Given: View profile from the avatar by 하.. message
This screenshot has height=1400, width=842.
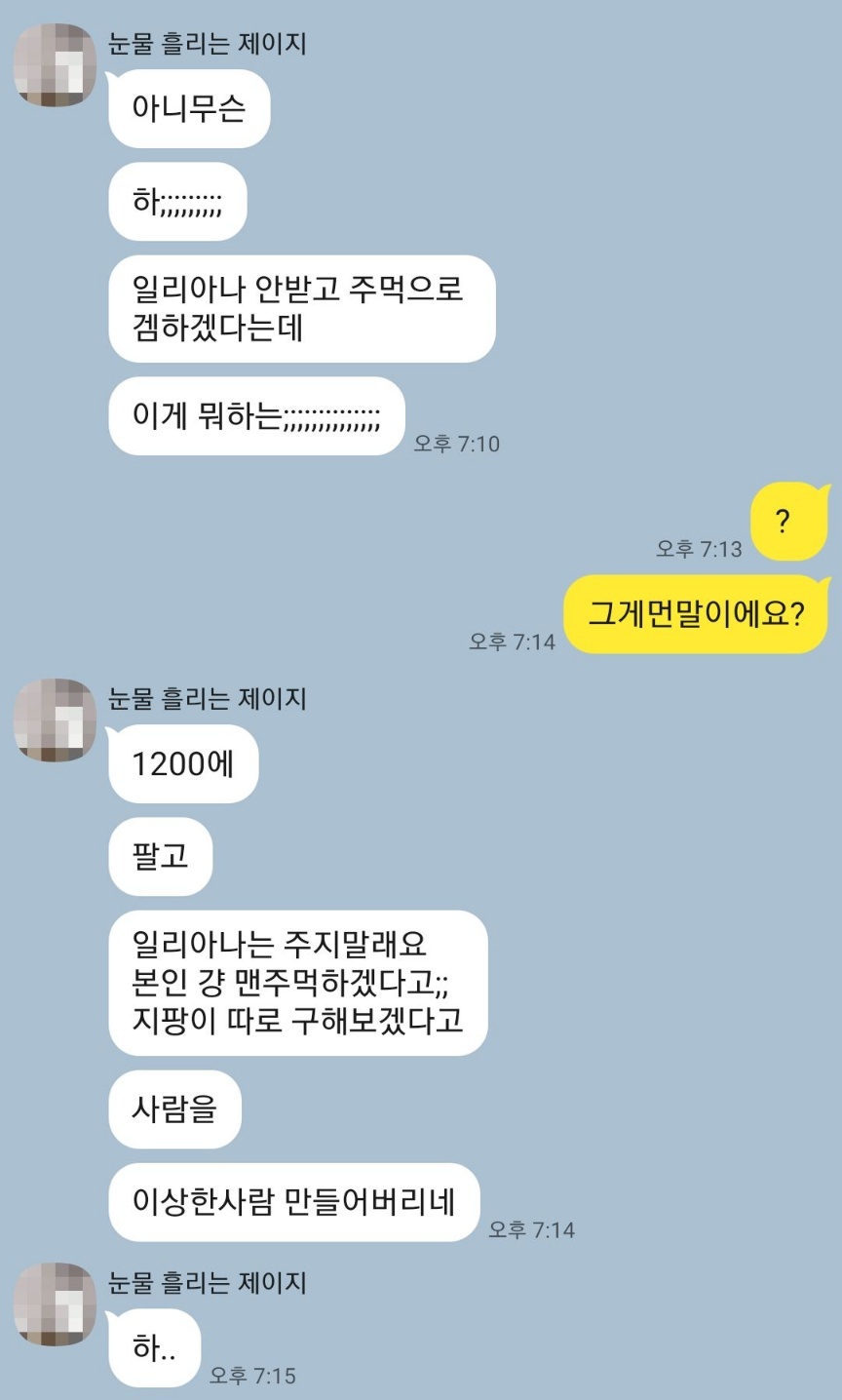Looking at the screenshot, I should tap(56, 1303).
